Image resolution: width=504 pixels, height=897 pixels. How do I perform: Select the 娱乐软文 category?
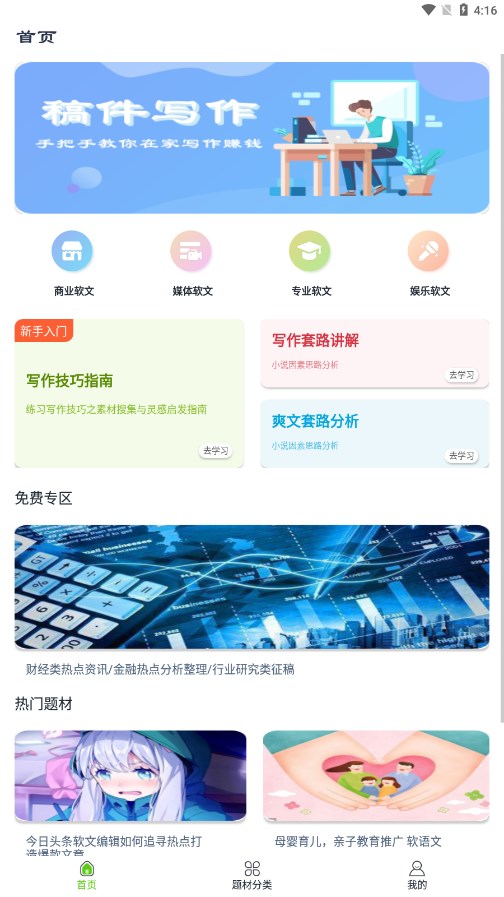tap(429, 264)
